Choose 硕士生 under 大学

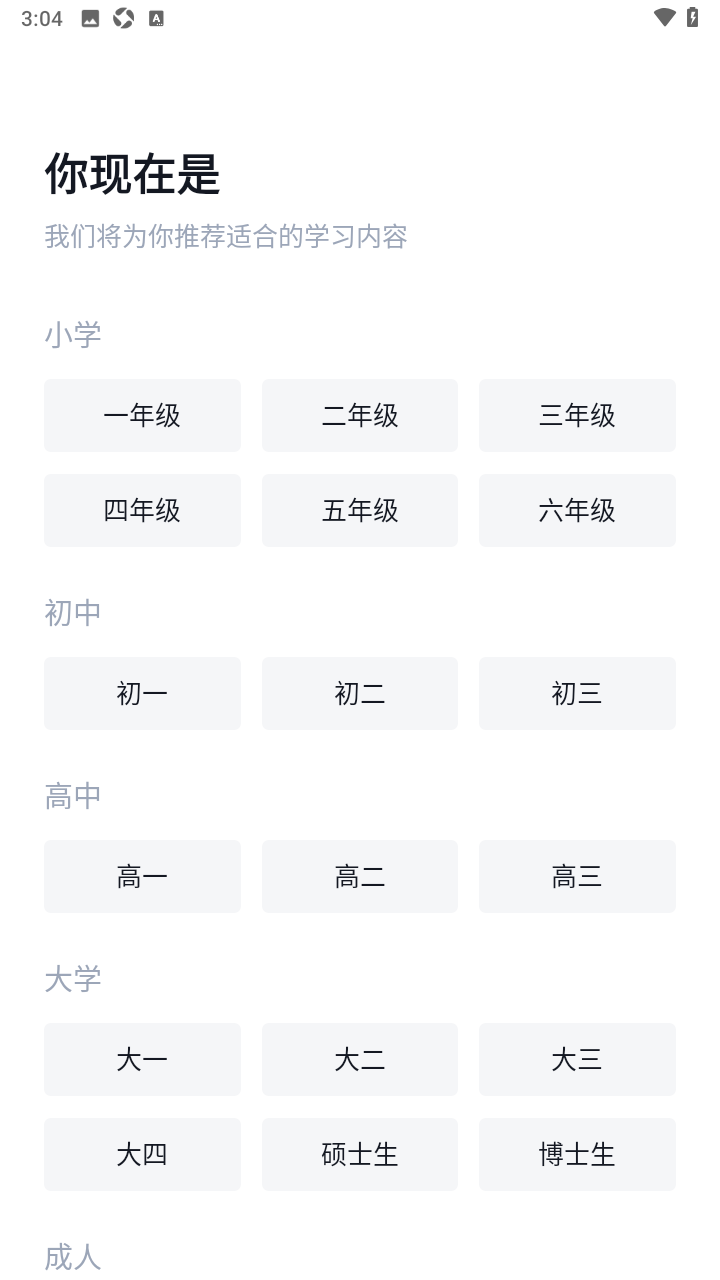coord(359,1154)
